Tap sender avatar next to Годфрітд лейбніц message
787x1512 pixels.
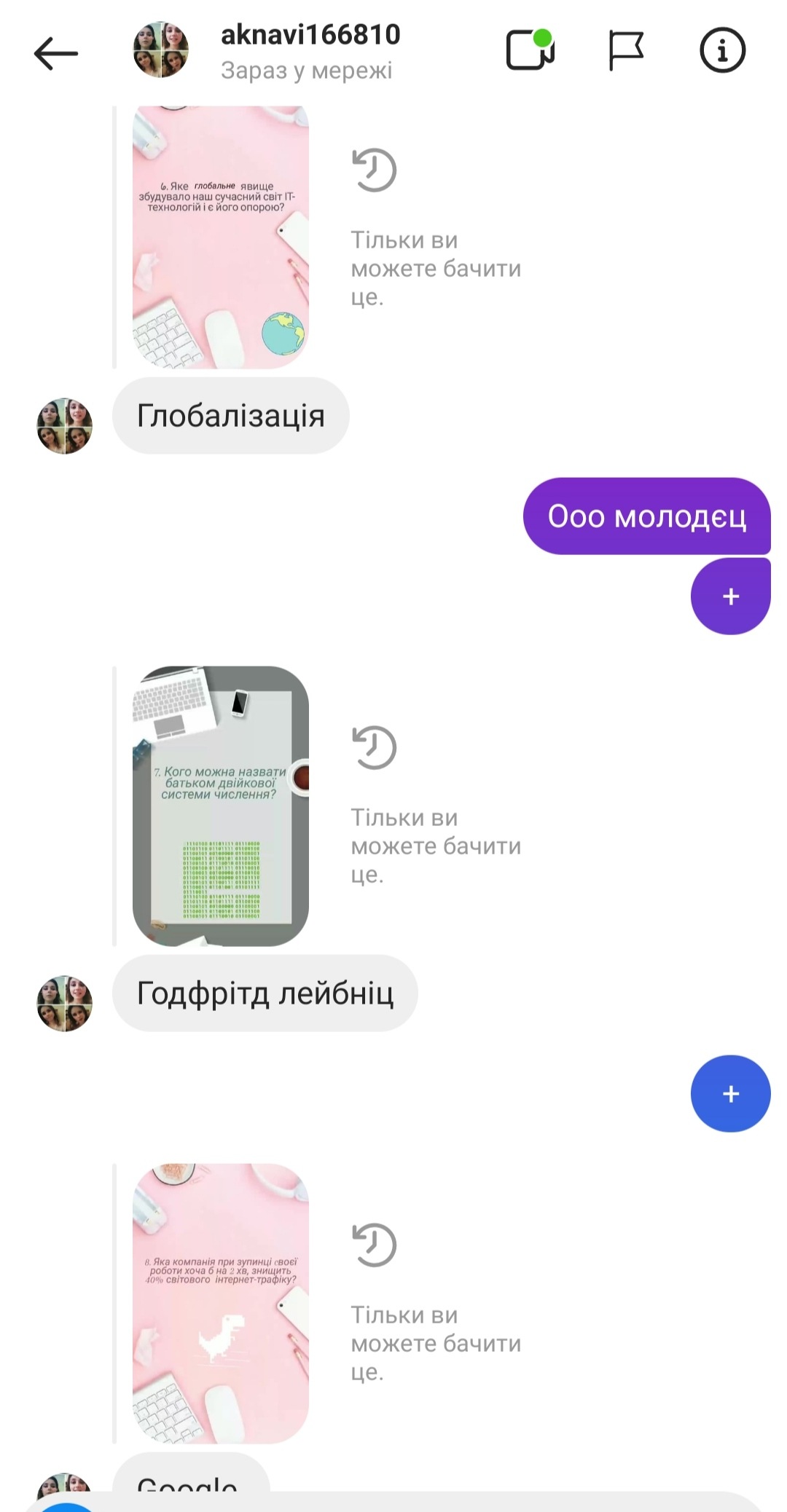coord(65,1003)
